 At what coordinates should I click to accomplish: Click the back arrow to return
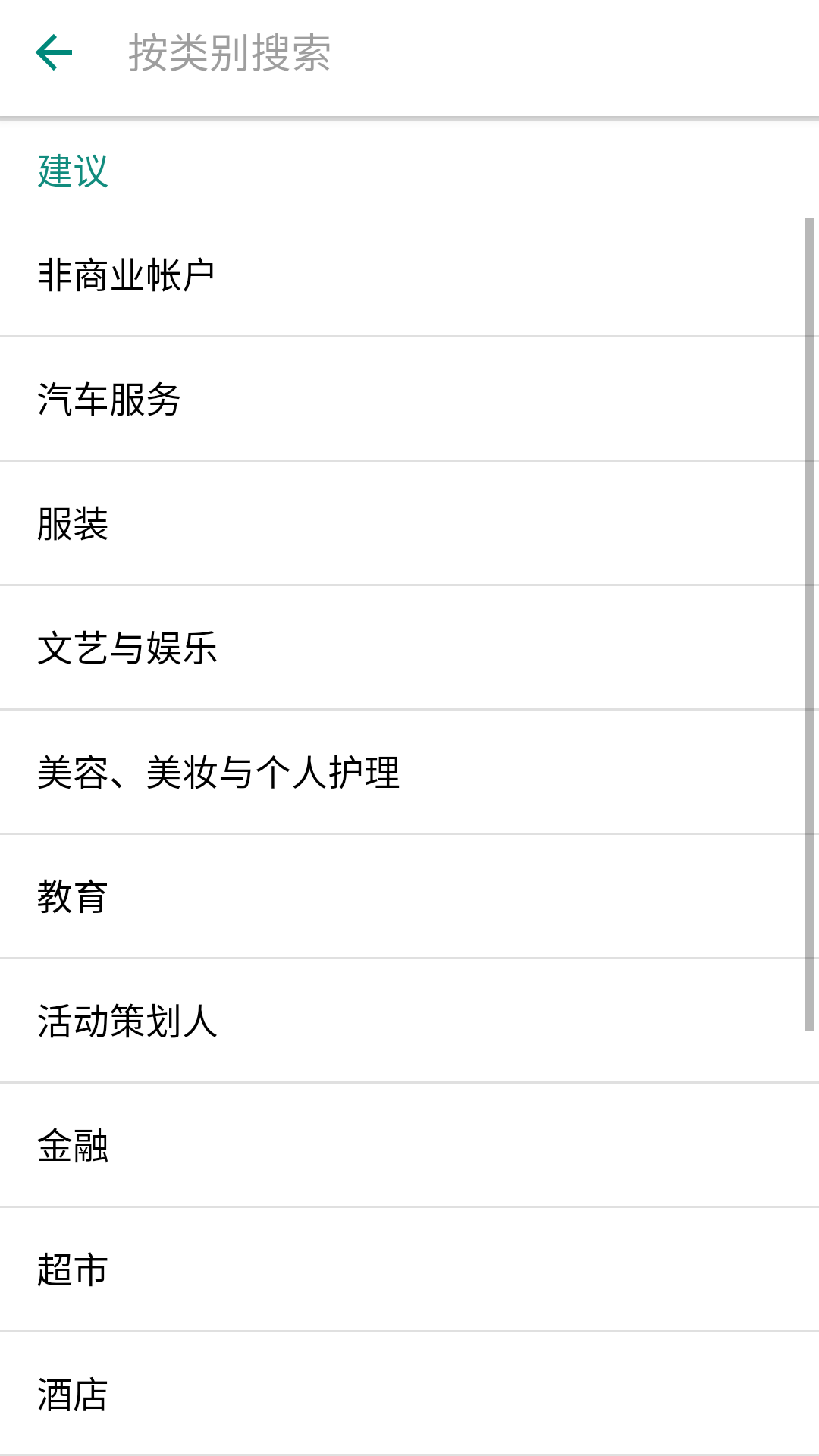[53, 53]
